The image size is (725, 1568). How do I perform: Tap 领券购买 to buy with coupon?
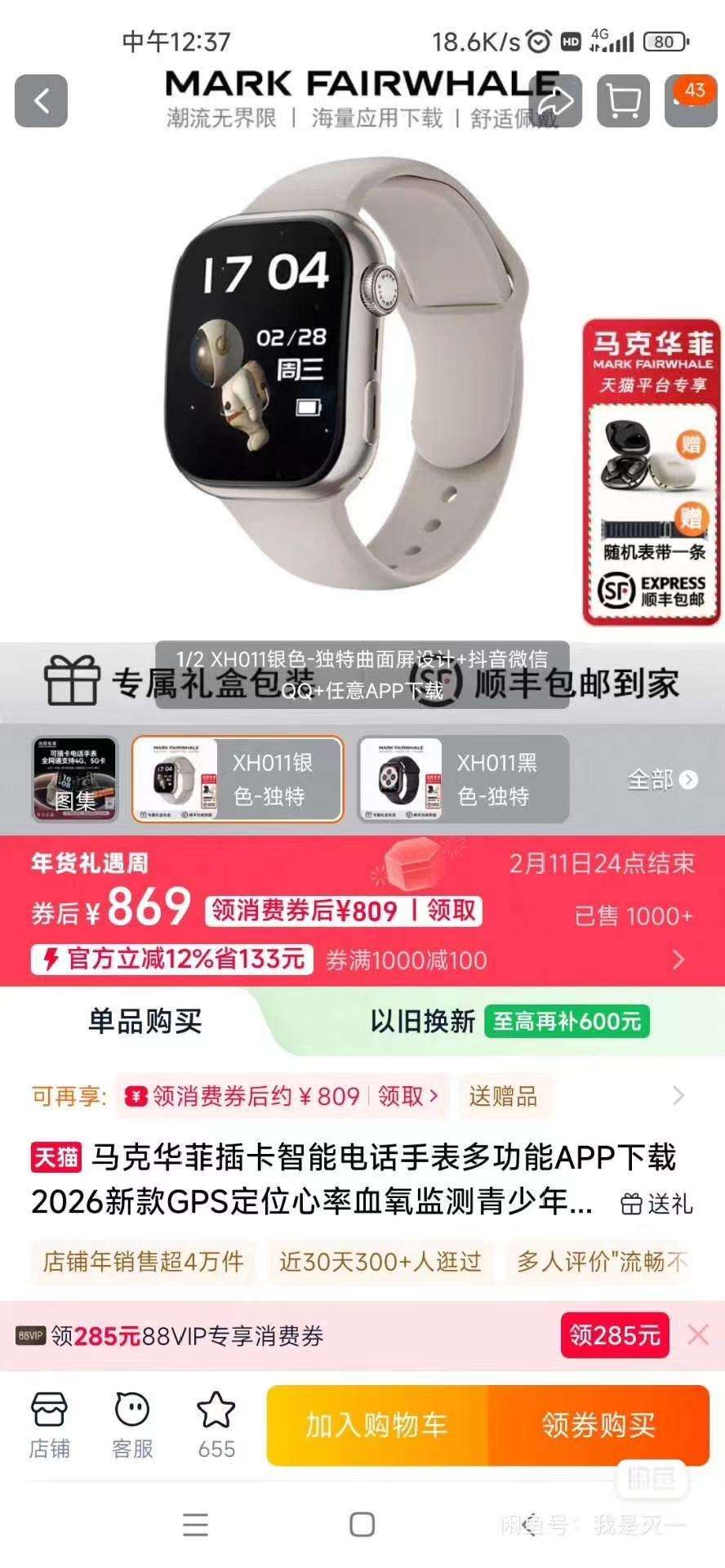598,1426
